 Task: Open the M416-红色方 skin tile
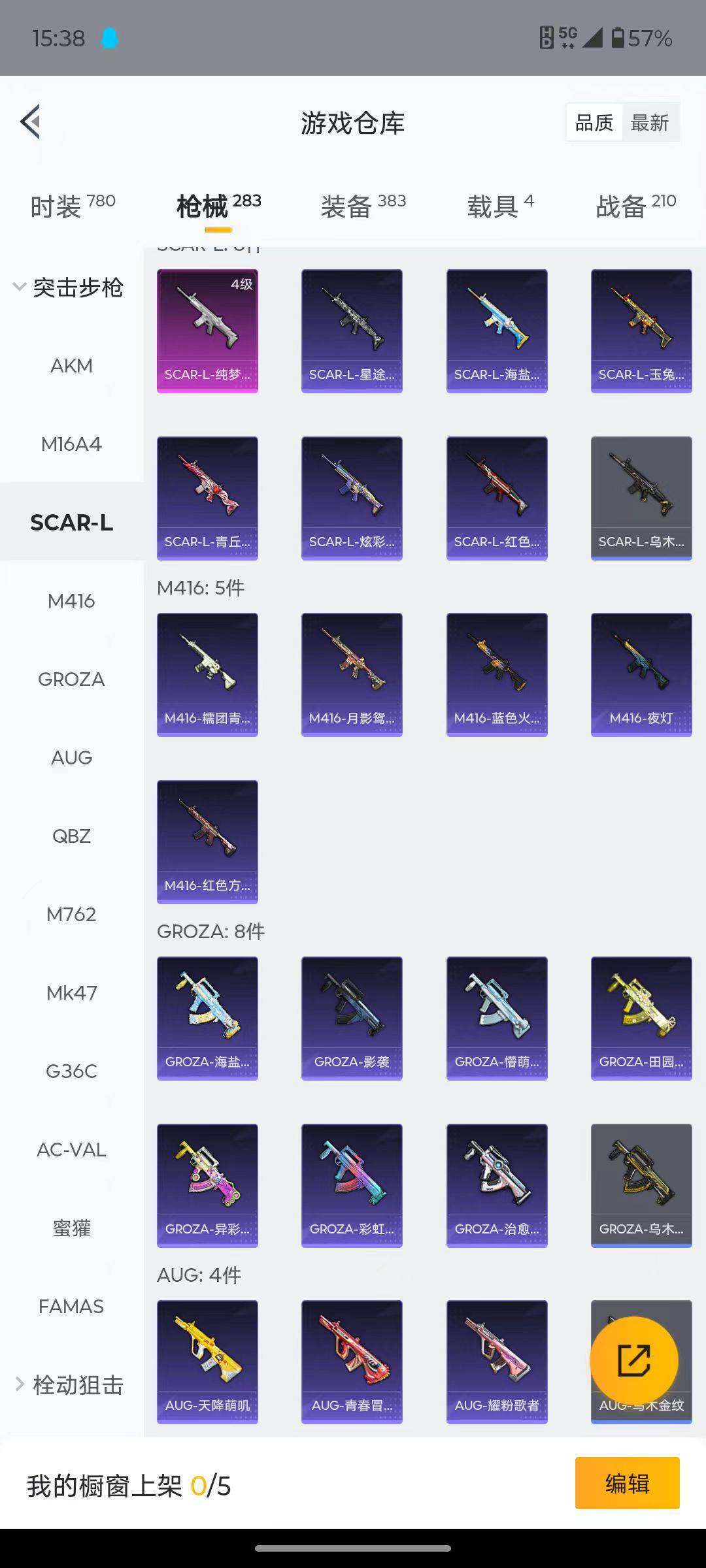(207, 841)
